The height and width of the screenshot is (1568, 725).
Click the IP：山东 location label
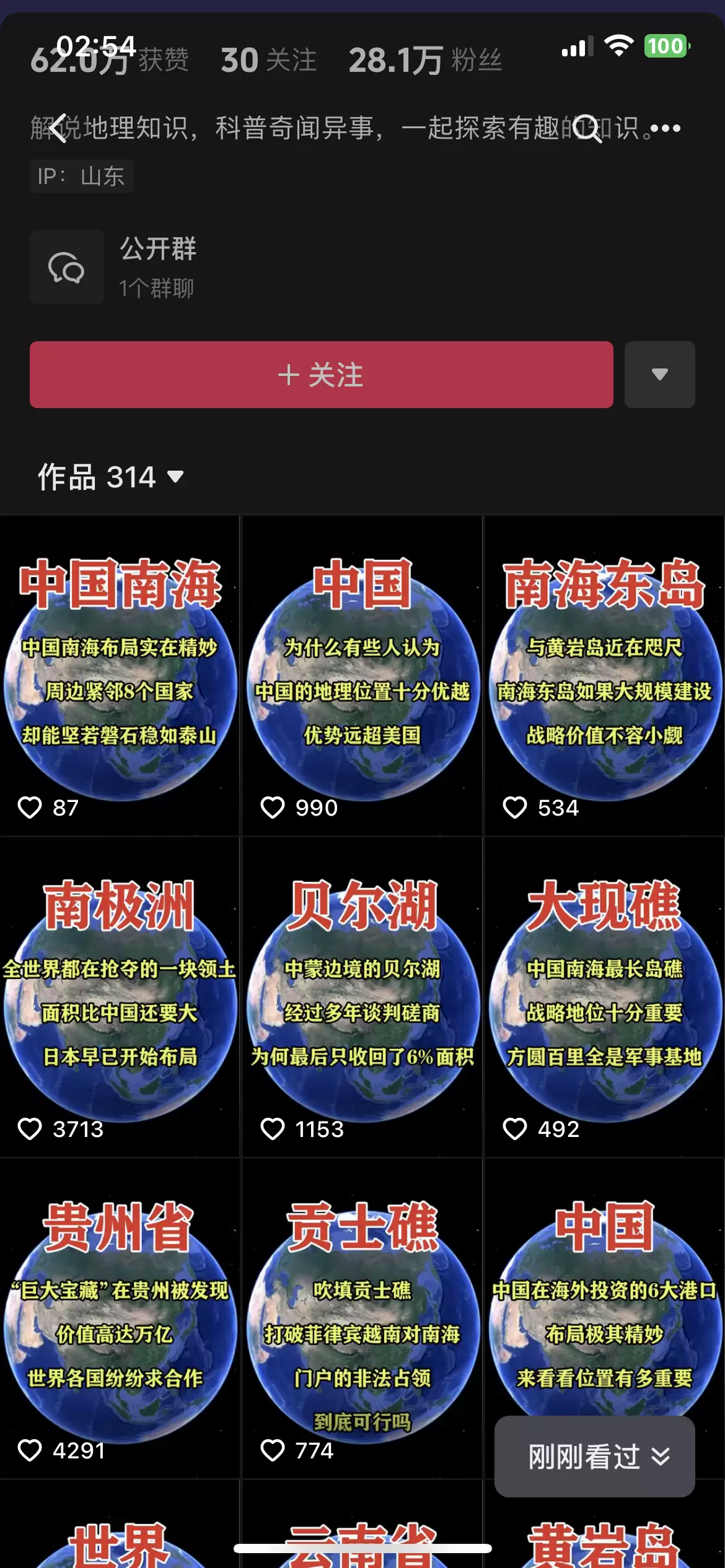tap(82, 176)
